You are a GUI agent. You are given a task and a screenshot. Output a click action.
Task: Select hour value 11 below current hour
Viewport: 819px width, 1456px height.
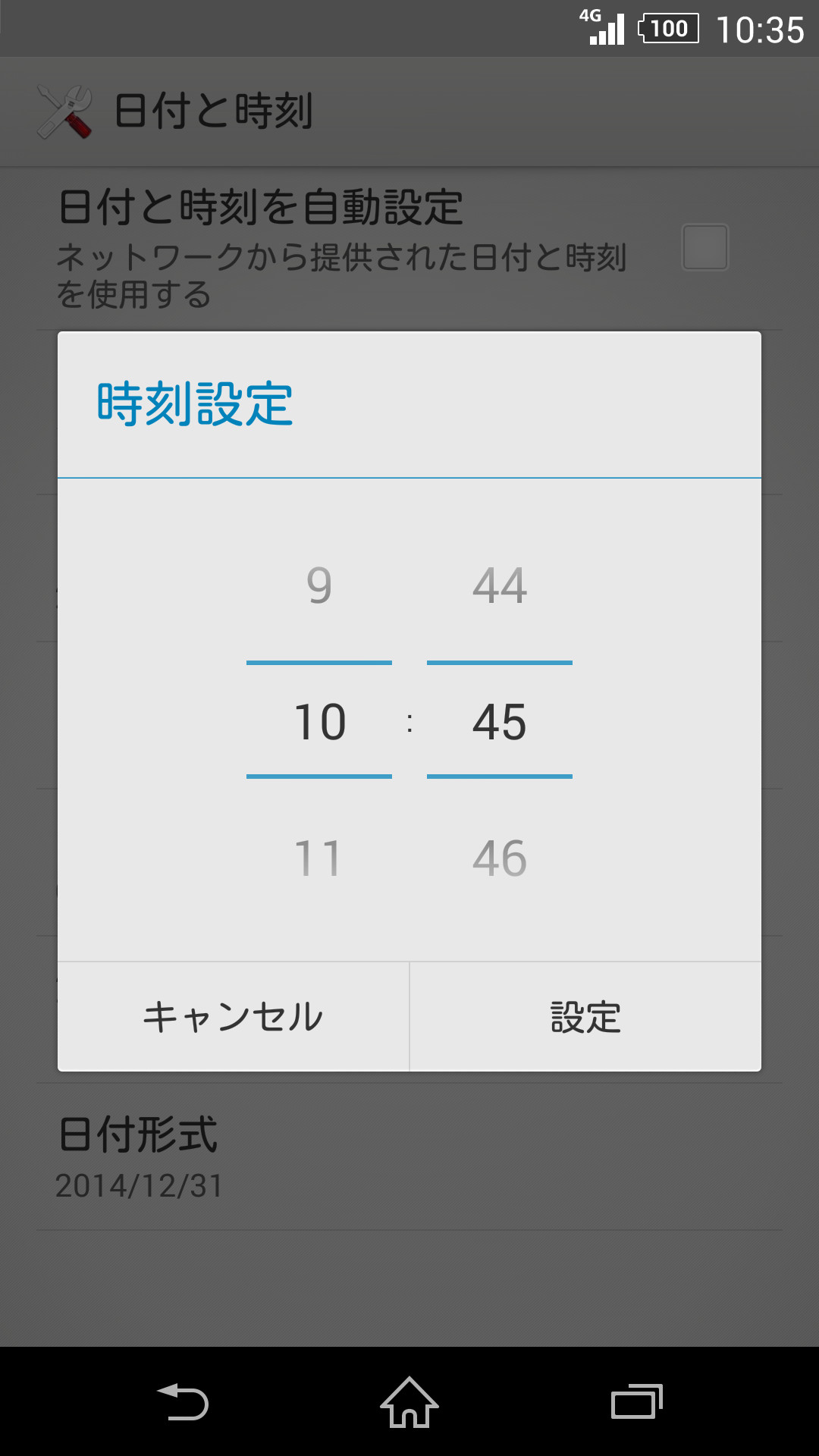click(x=320, y=857)
